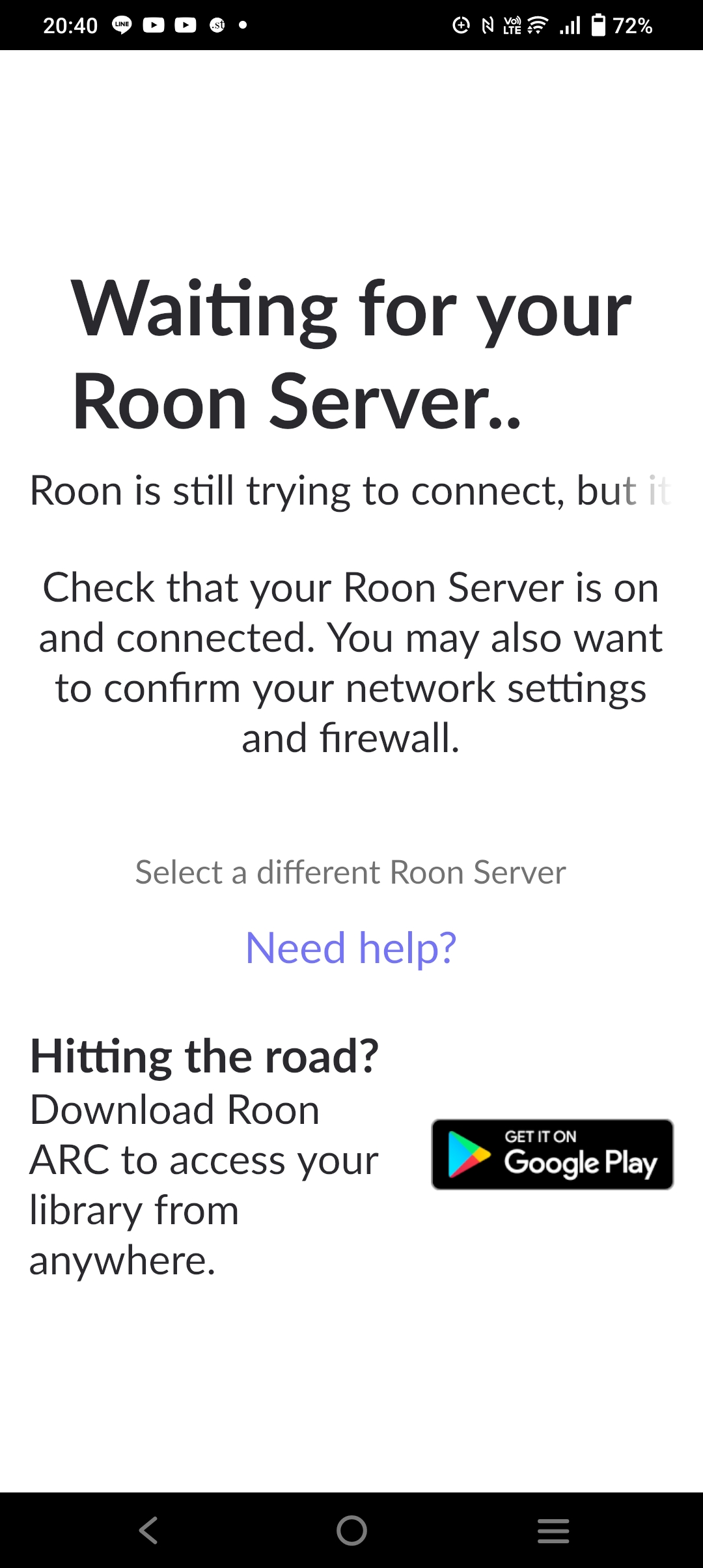The image size is (703, 1568).
Task: Select a different Roon Server
Action: point(351,872)
